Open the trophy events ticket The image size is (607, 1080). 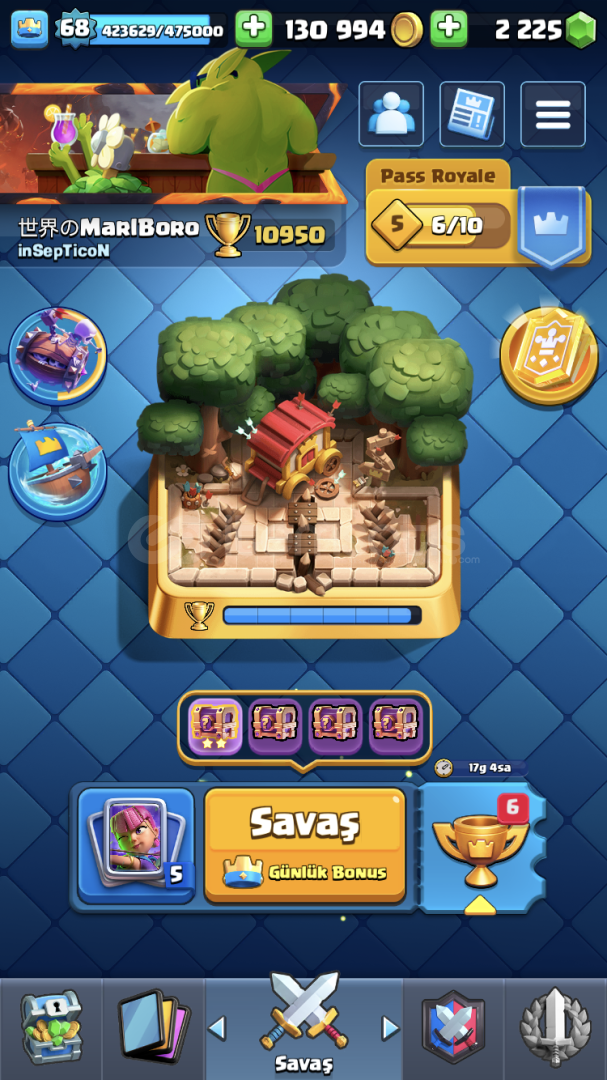(481, 846)
